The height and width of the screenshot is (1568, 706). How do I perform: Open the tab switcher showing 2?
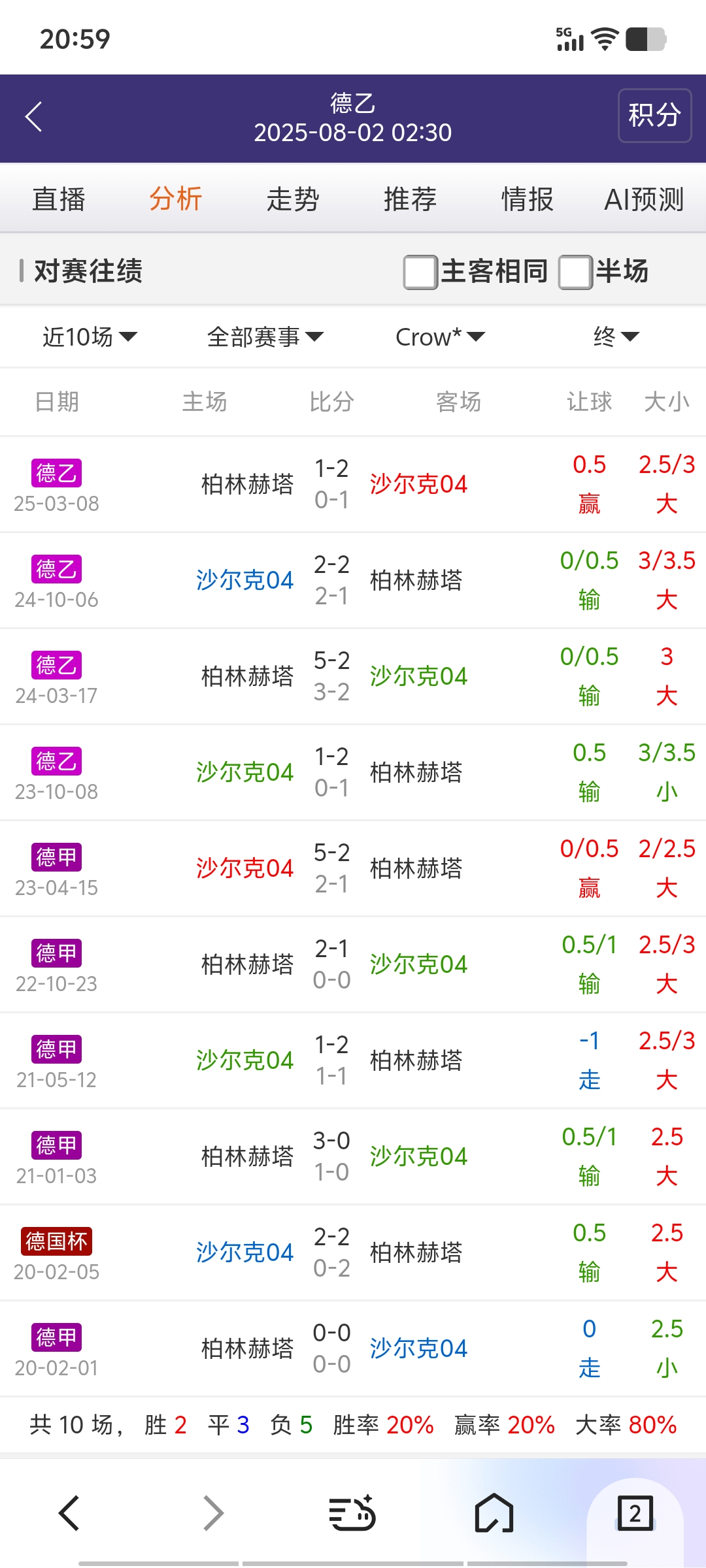[x=635, y=1513]
